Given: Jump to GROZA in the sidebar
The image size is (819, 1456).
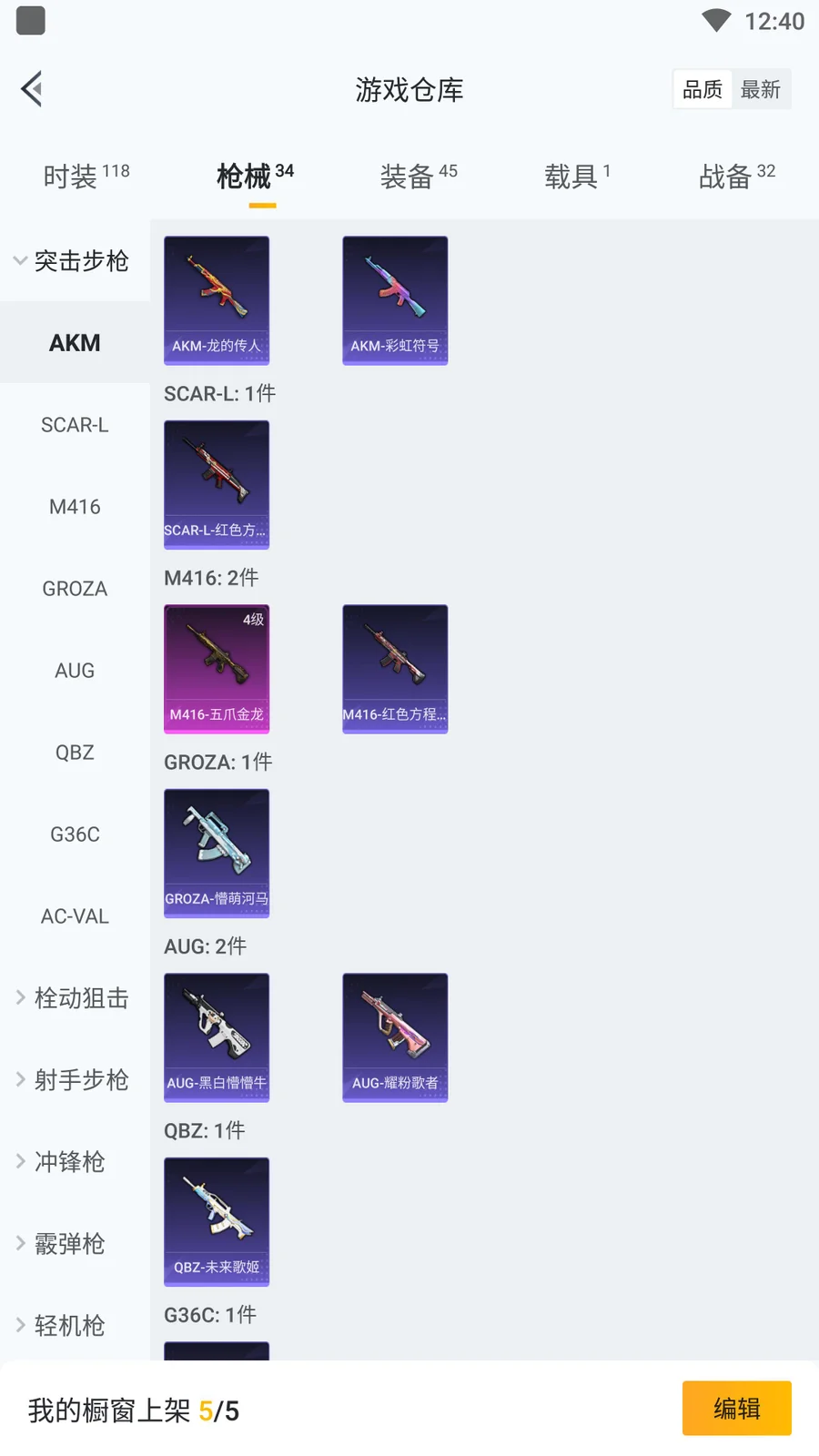Looking at the screenshot, I should [x=75, y=589].
